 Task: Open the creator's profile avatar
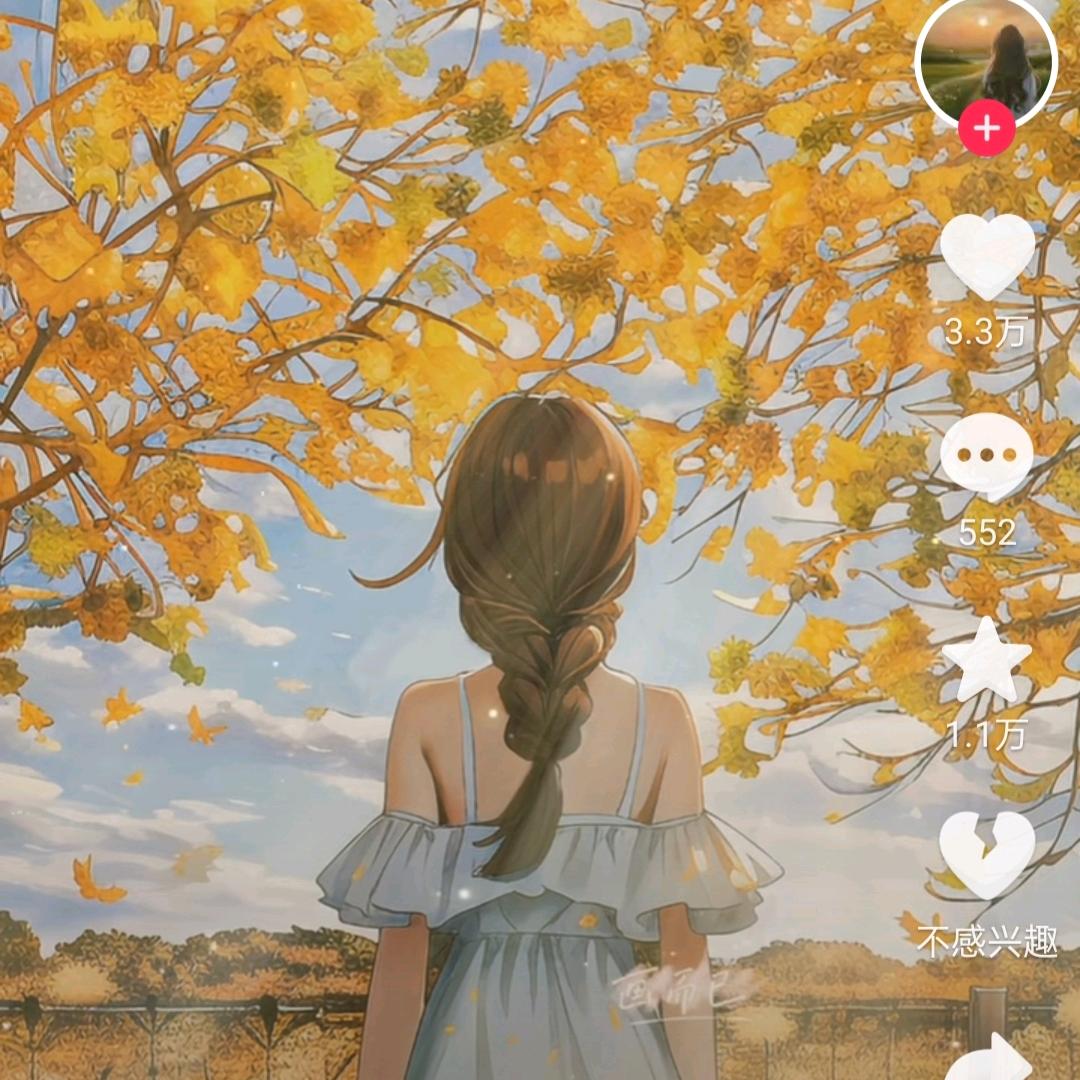pyautogui.click(x=986, y=60)
